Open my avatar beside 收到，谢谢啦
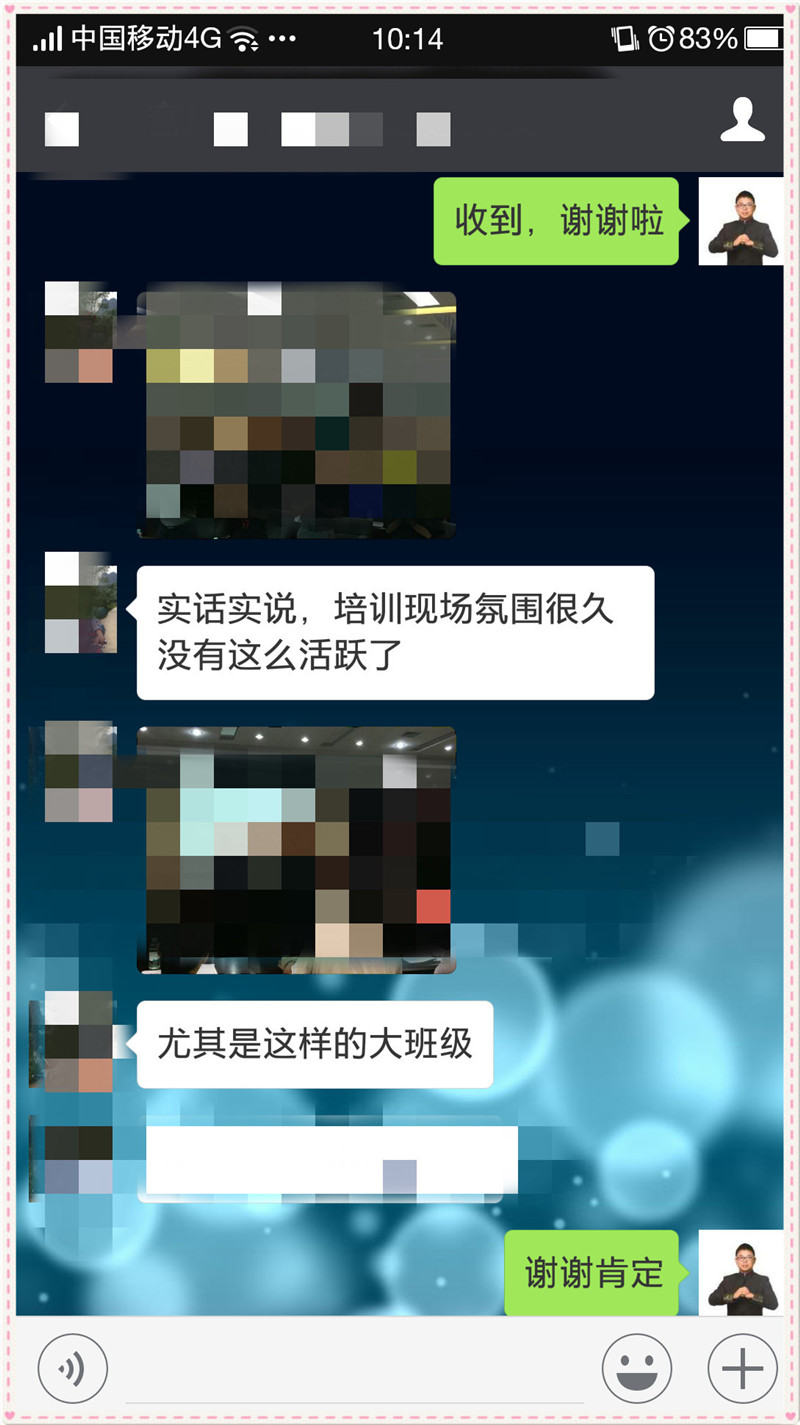The width and height of the screenshot is (800, 1425). coord(740,222)
